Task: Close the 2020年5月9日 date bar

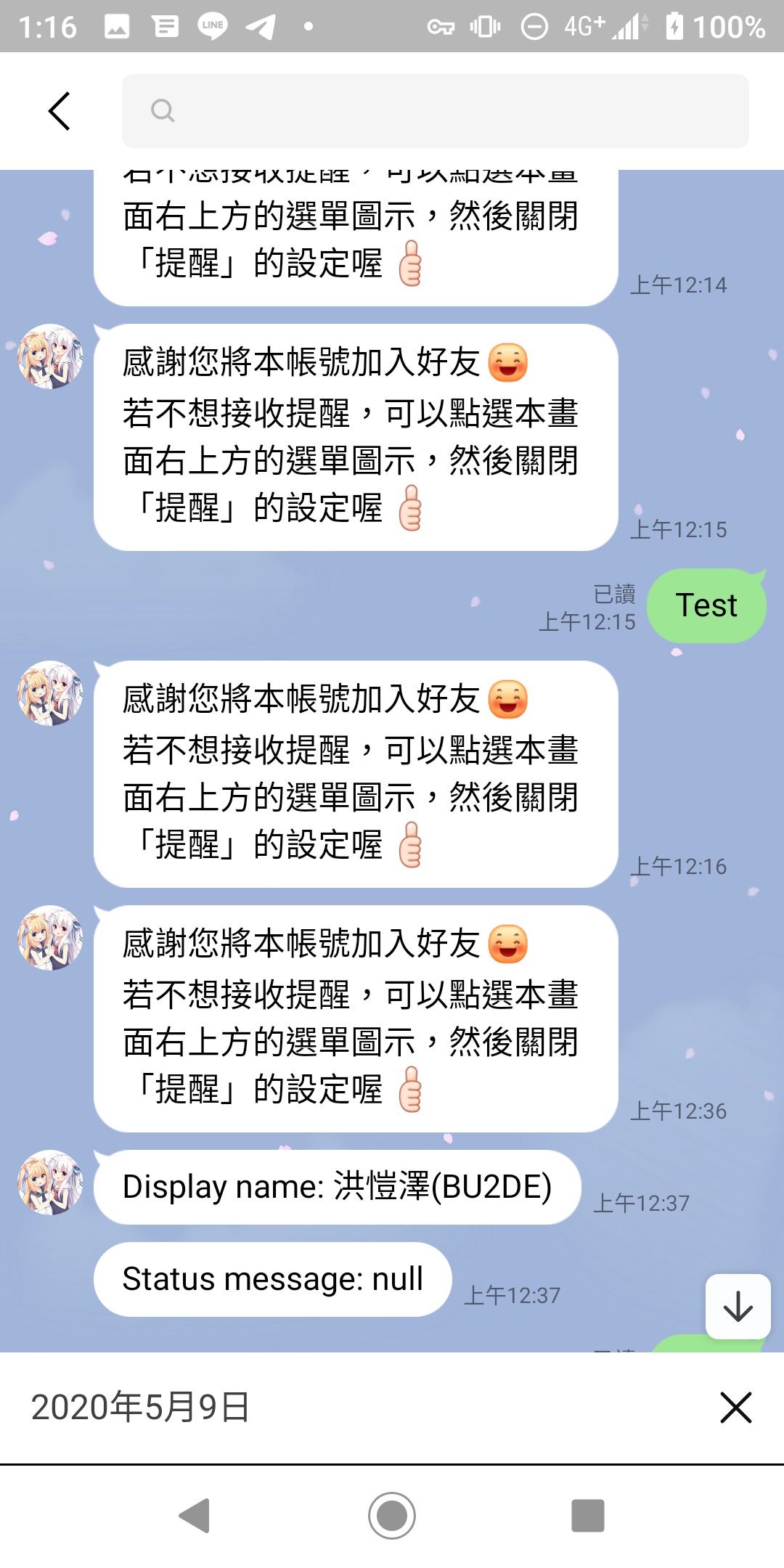Action: (735, 1408)
